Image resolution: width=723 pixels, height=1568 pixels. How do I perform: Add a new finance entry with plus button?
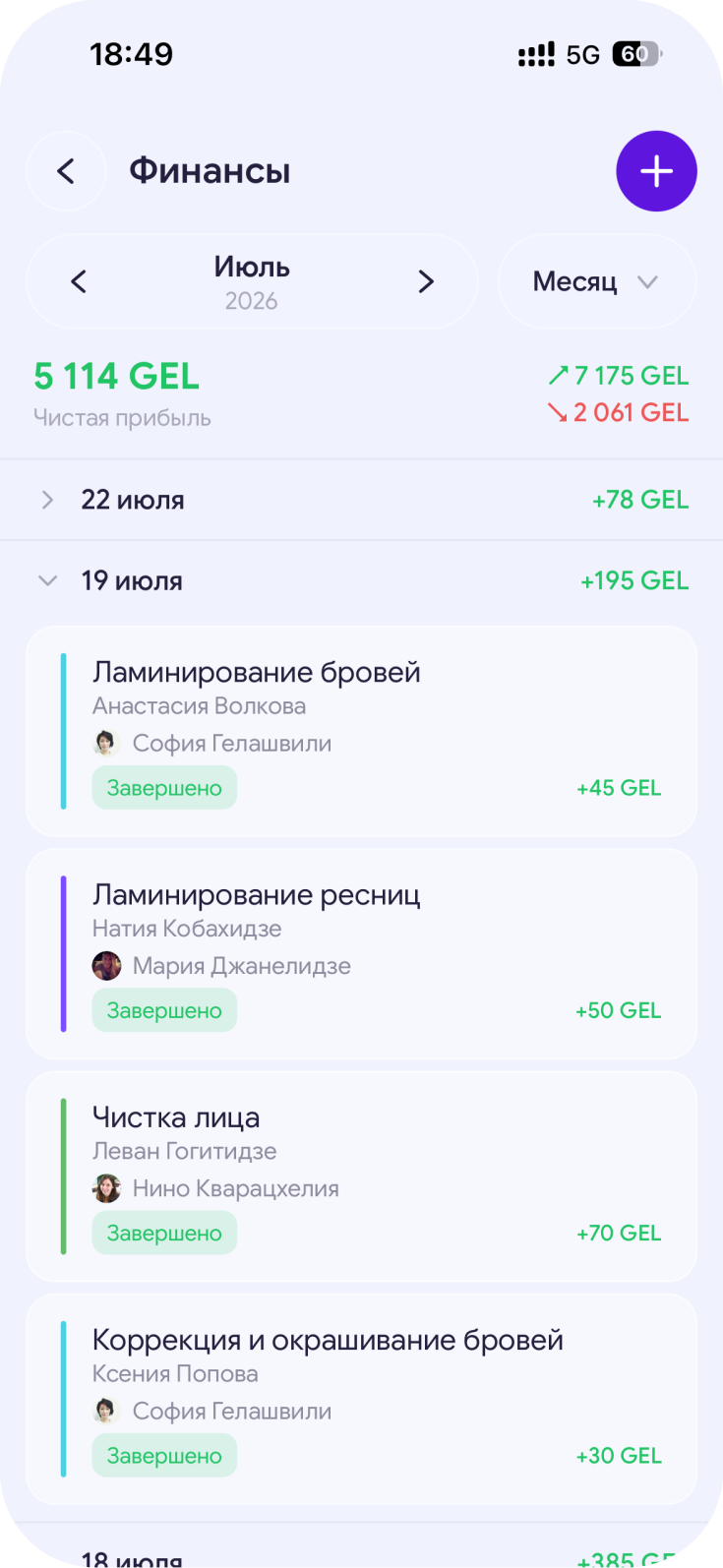pyautogui.click(x=656, y=171)
